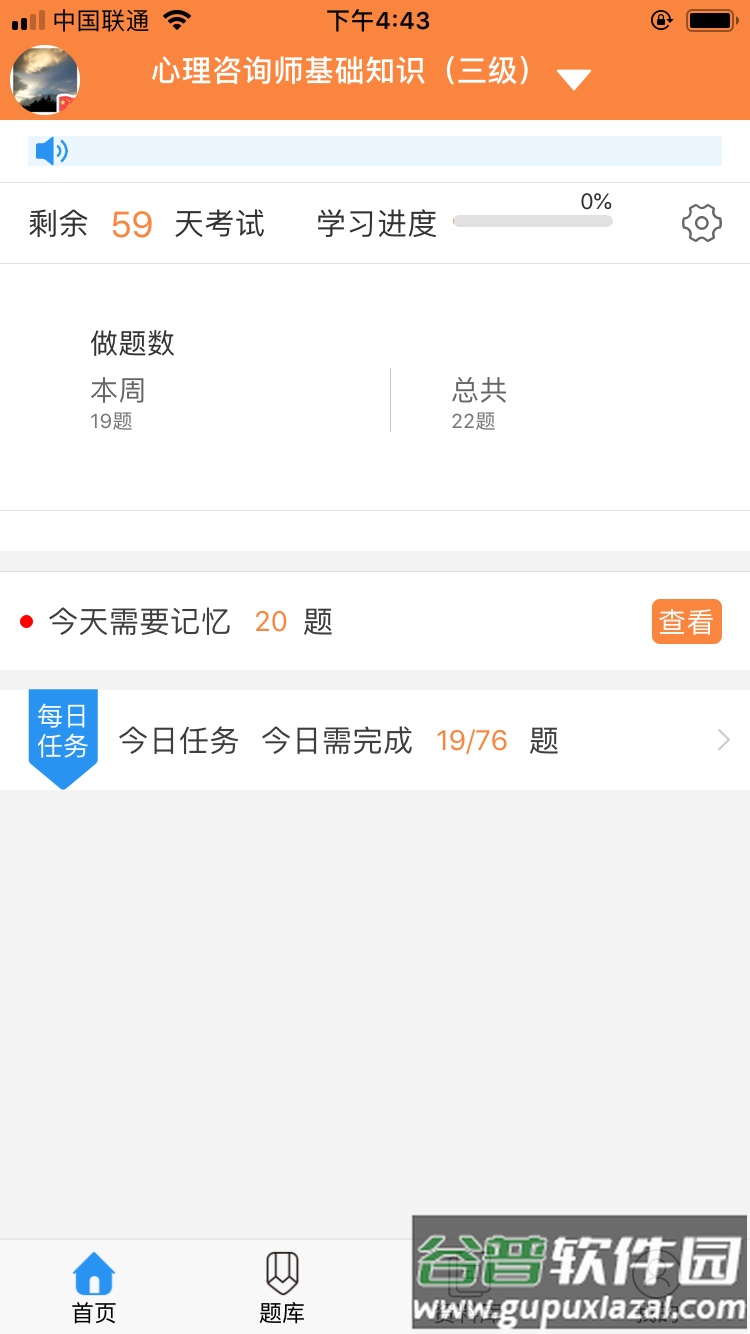Image resolution: width=750 pixels, height=1334 pixels.
Task: Expand the 今日任务 row chevron
Action: click(x=722, y=739)
